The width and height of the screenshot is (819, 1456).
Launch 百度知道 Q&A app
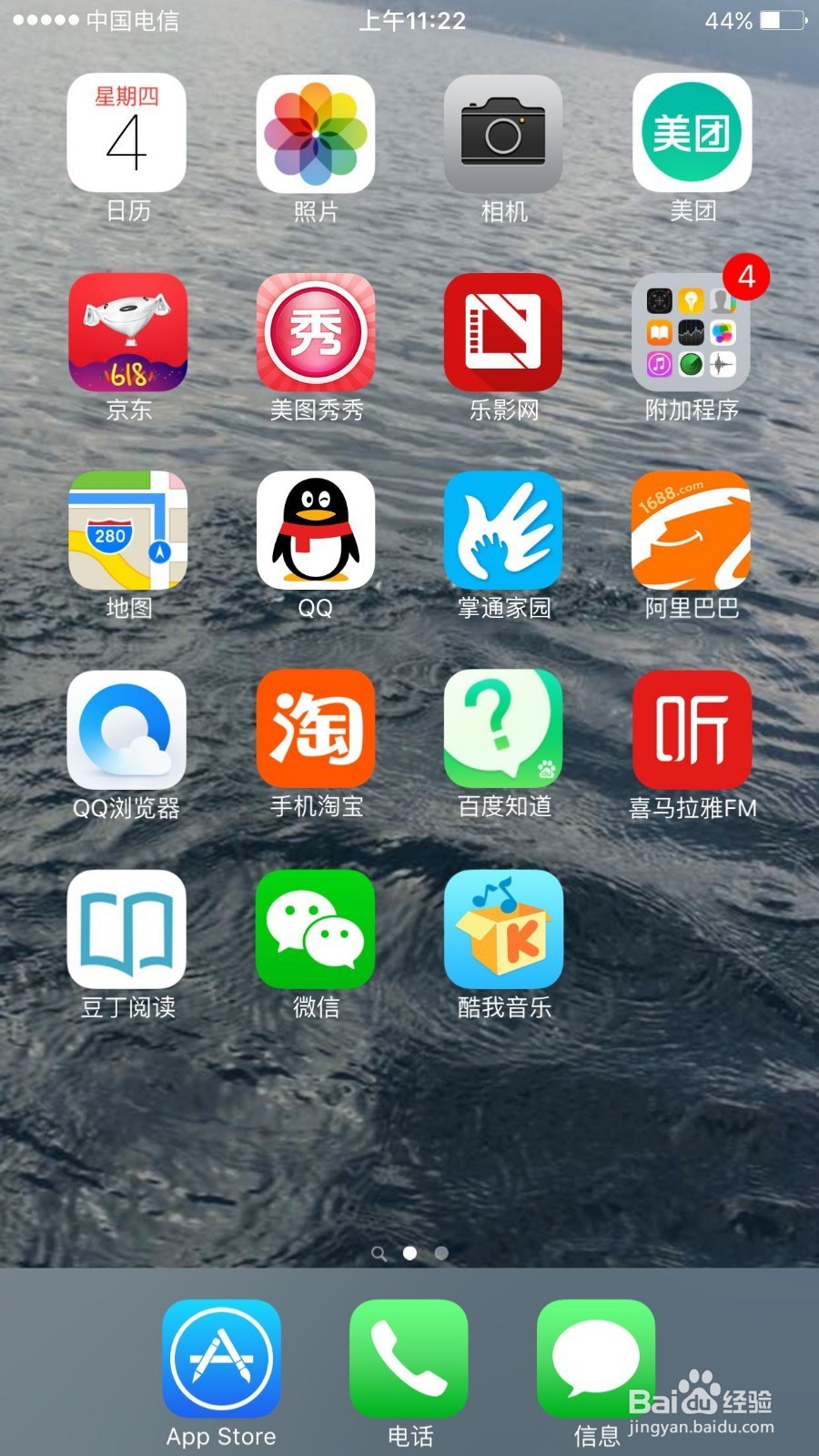pyautogui.click(x=503, y=730)
